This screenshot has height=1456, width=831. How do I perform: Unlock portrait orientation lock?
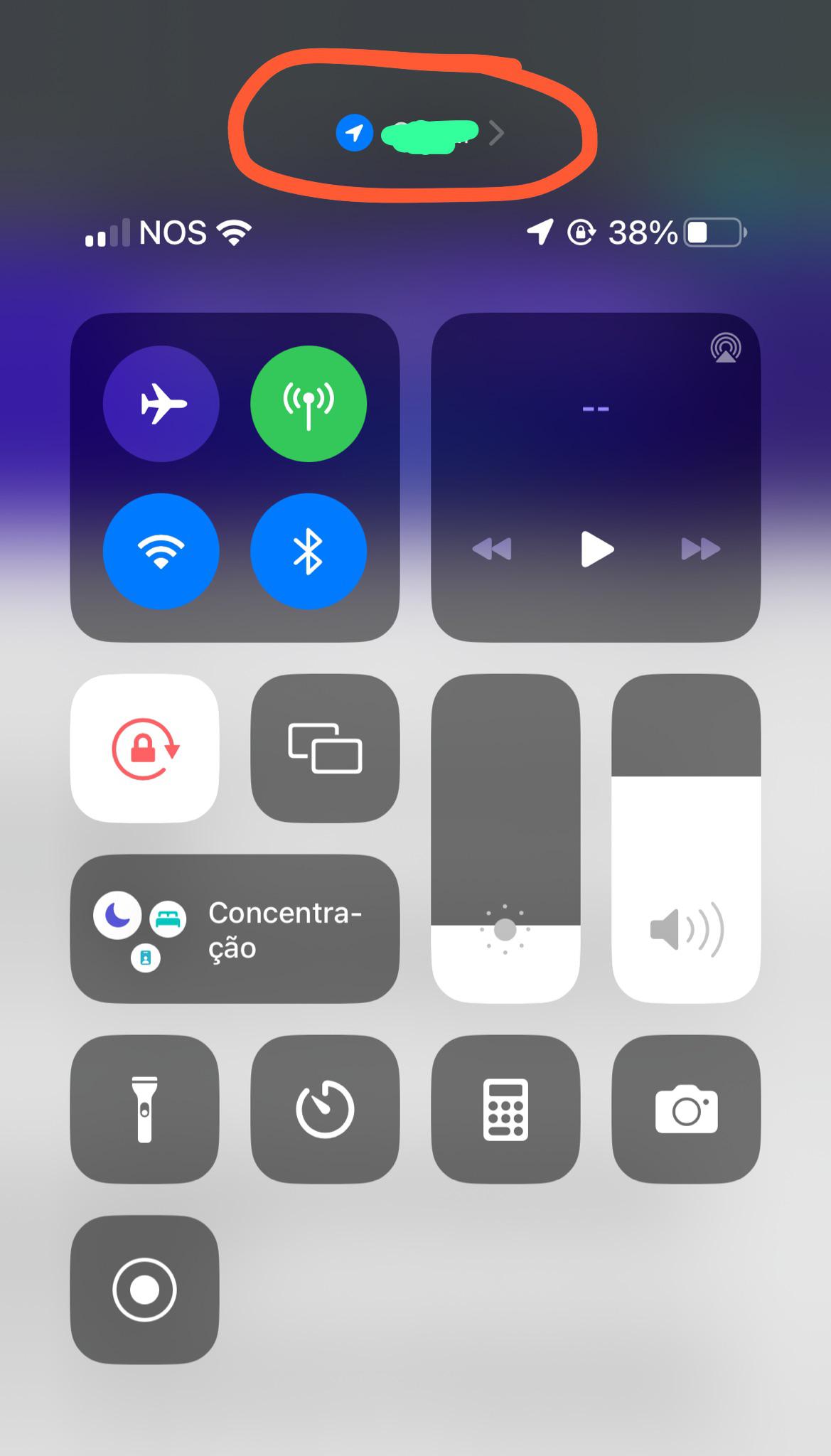pyautogui.click(x=145, y=748)
